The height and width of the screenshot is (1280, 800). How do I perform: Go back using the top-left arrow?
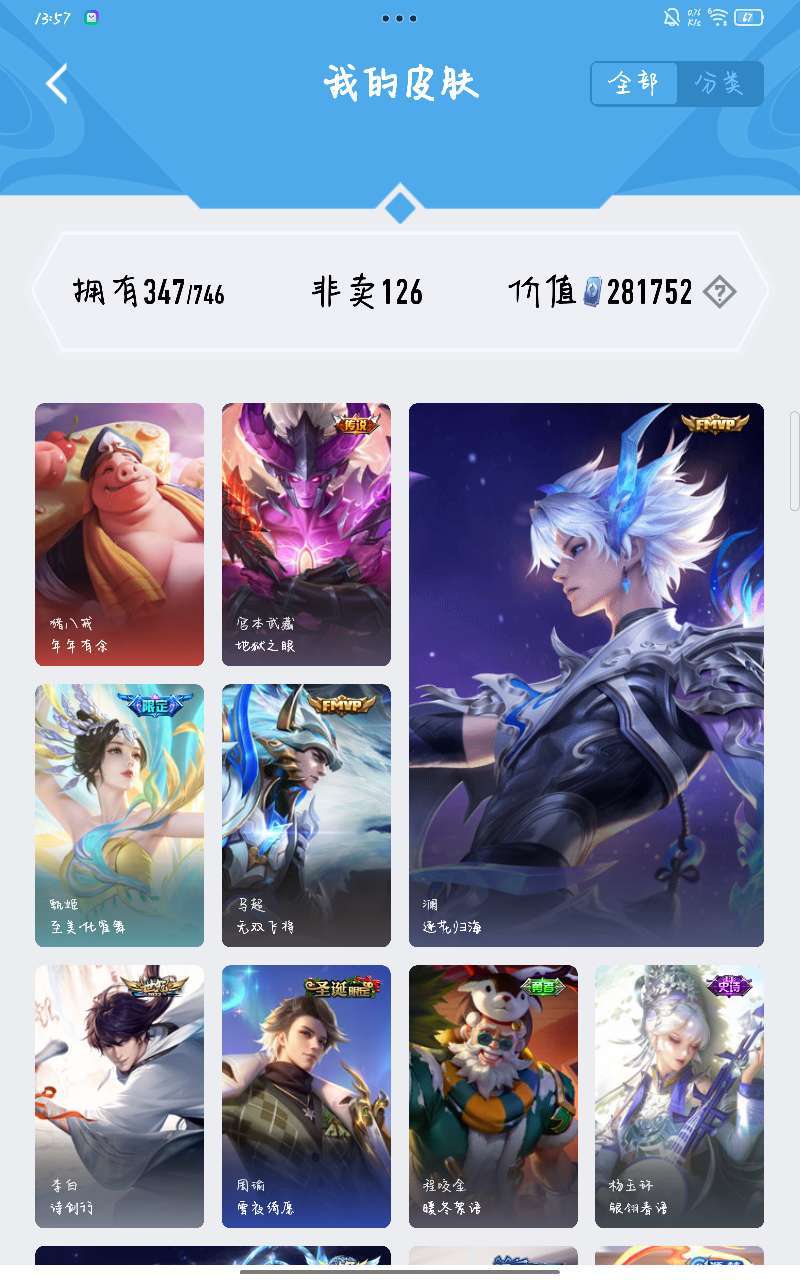click(x=57, y=84)
